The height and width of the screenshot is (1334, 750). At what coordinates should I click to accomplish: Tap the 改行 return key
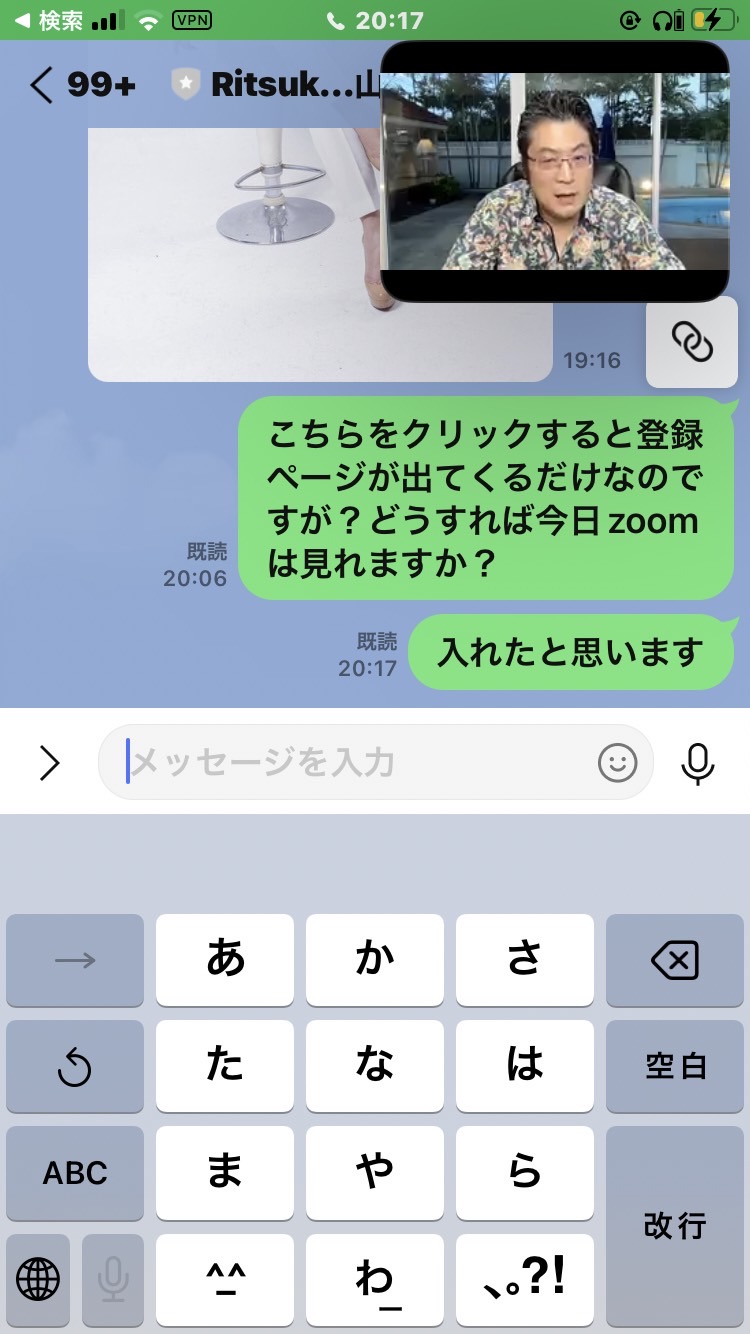(675, 1226)
